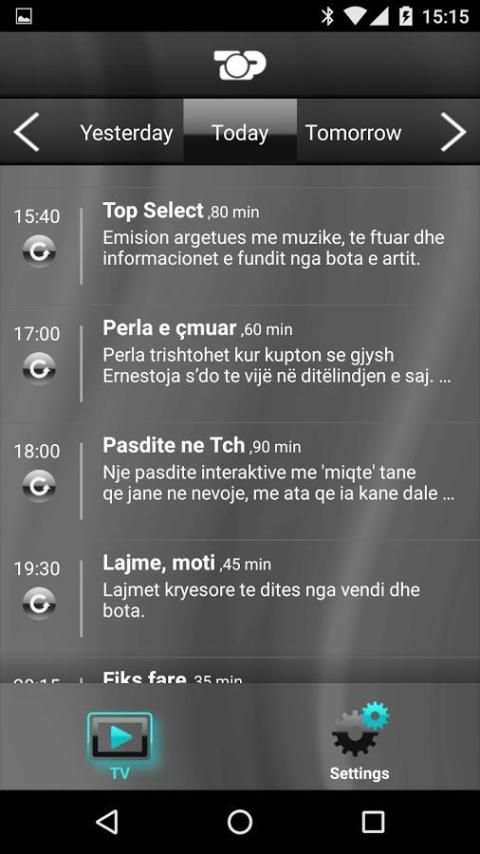Select the Today tab
The width and height of the screenshot is (480, 854).
pos(240,131)
